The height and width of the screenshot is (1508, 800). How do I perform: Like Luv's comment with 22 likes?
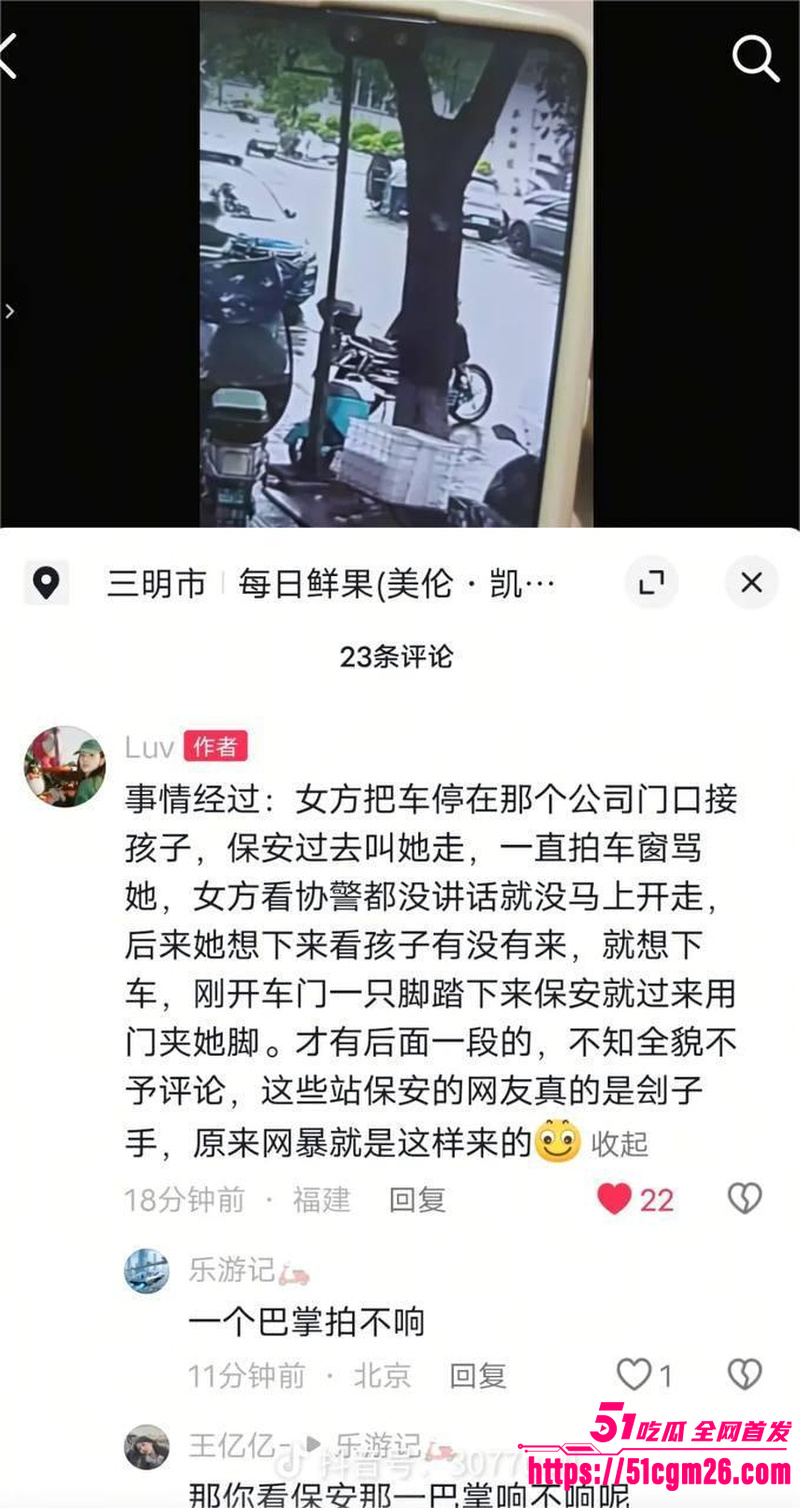(x=615, y=1198)
